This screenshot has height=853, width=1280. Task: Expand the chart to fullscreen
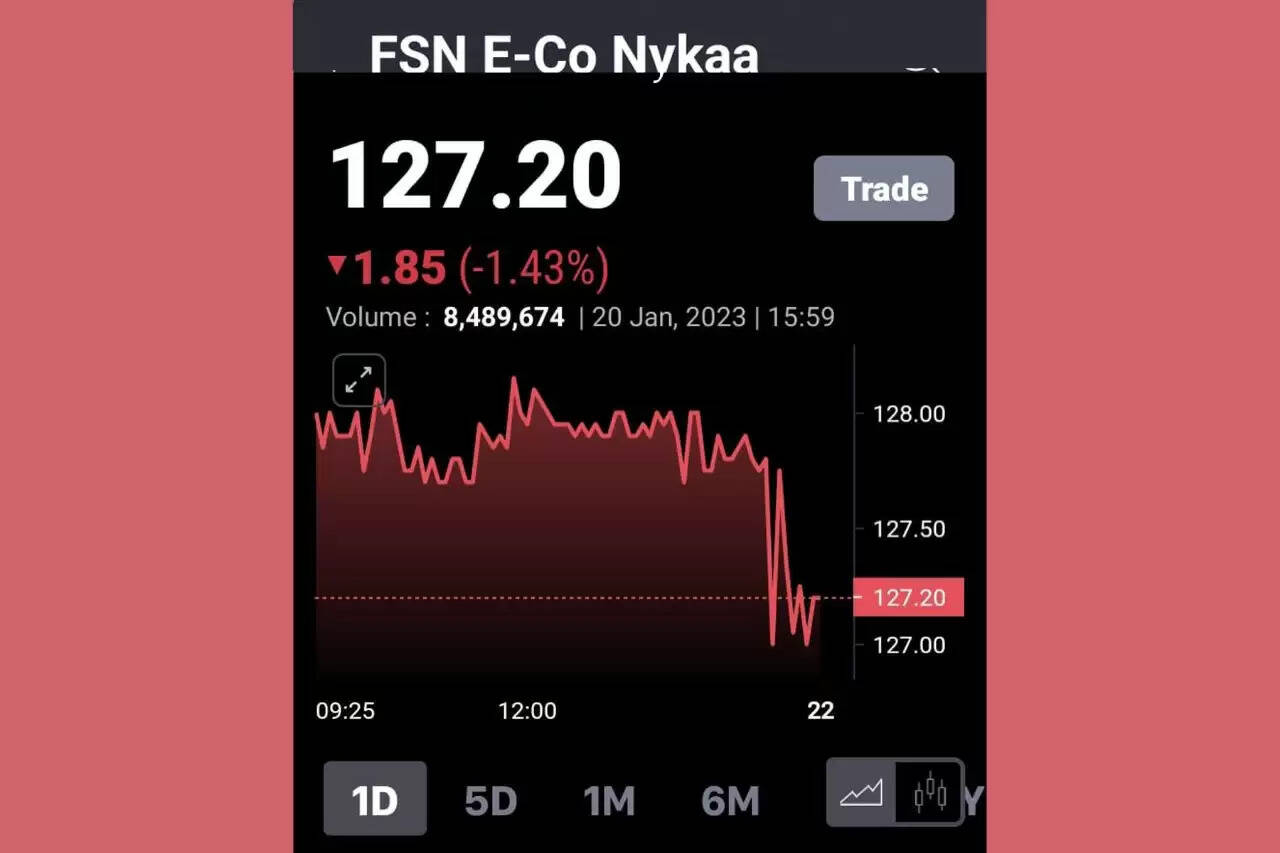coord(358,380)
